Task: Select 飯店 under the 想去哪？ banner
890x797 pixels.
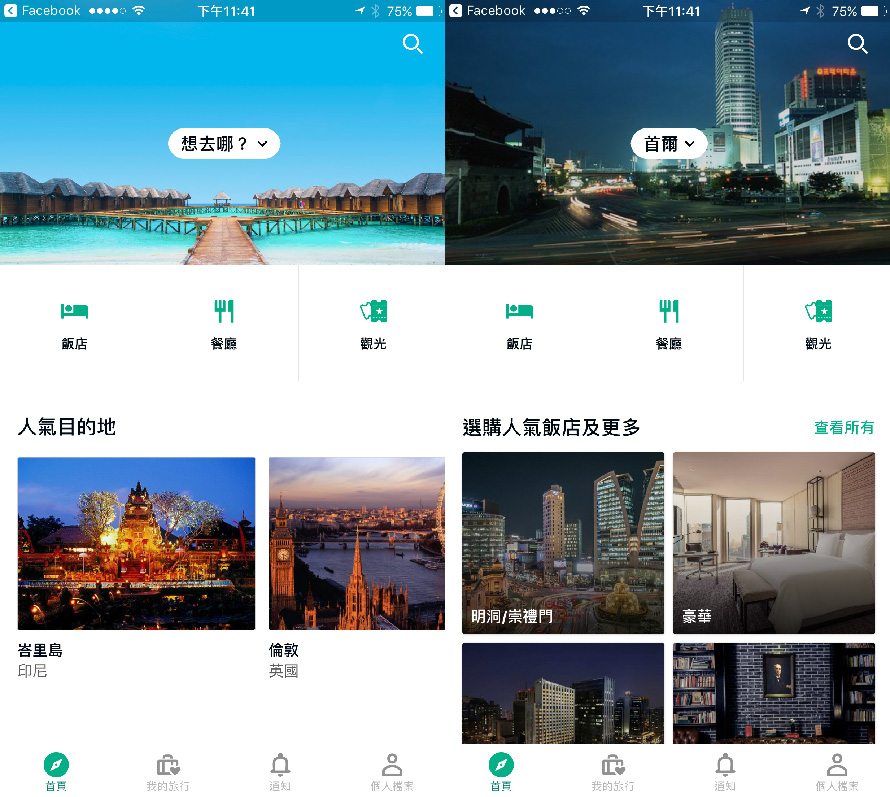Action: click(x=74, y=324)
